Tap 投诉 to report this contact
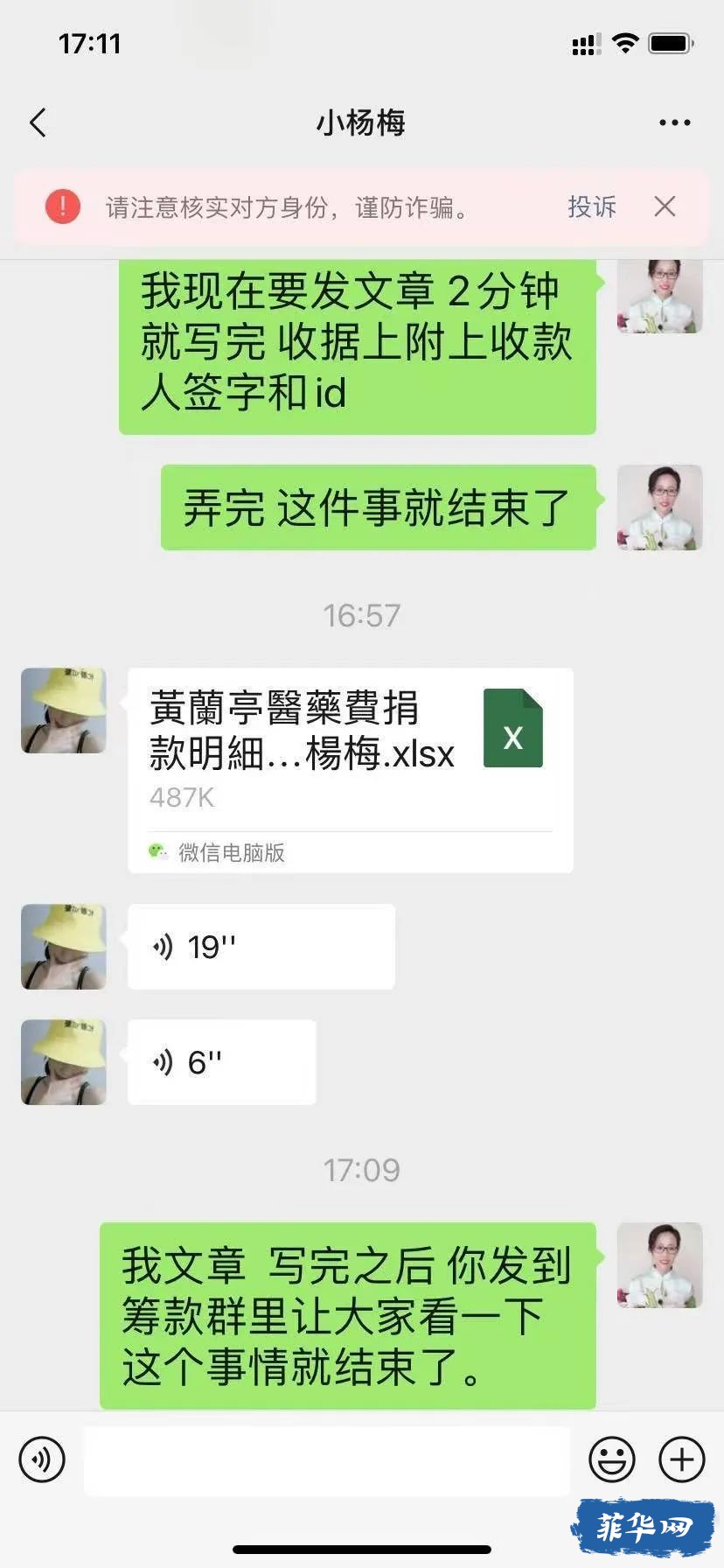 [591, 207]
